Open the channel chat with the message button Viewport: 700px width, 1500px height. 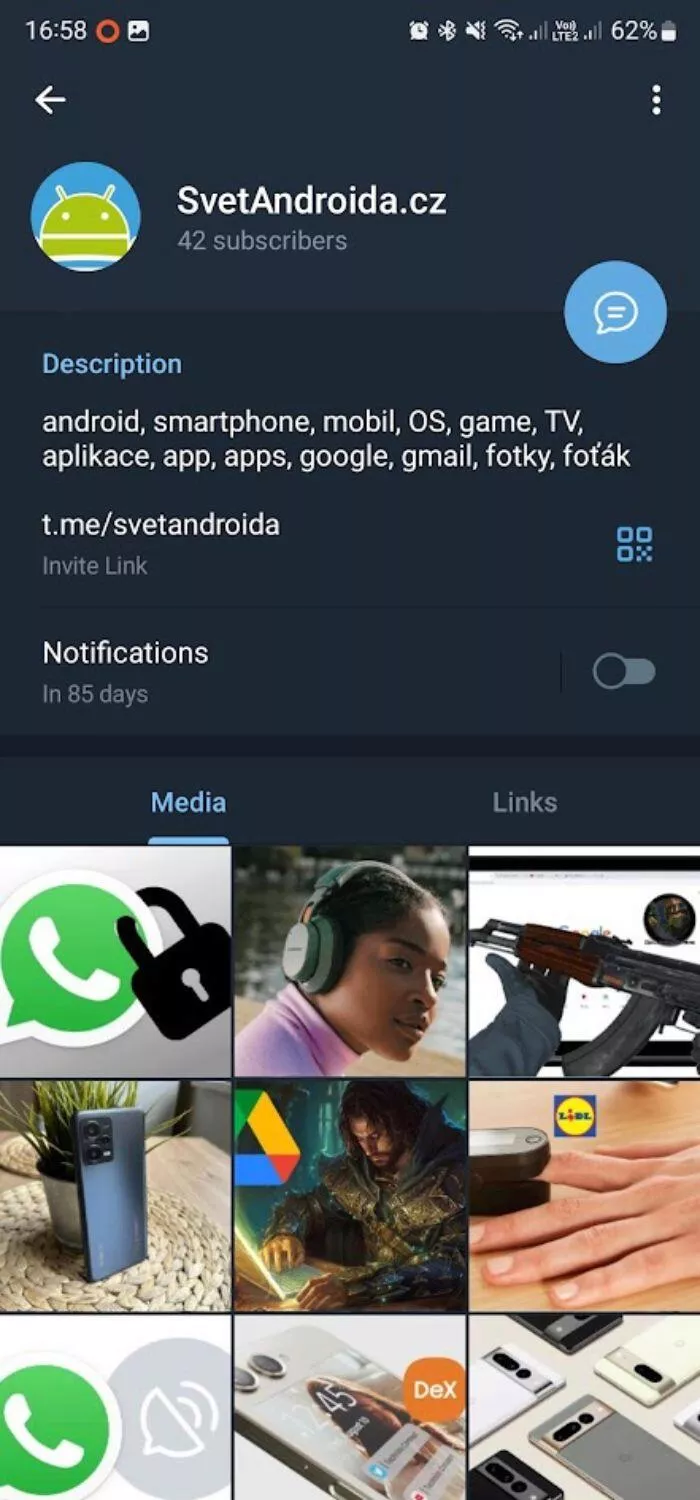(615, 312)
